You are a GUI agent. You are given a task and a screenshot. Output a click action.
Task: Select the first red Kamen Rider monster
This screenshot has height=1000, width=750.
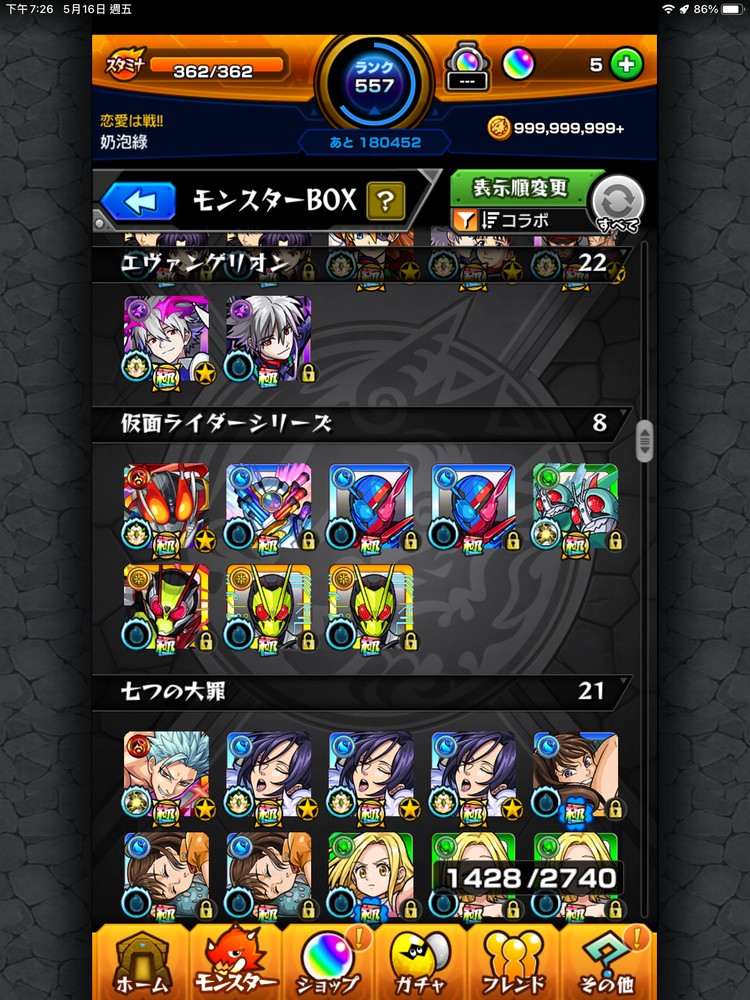point(166,506)
